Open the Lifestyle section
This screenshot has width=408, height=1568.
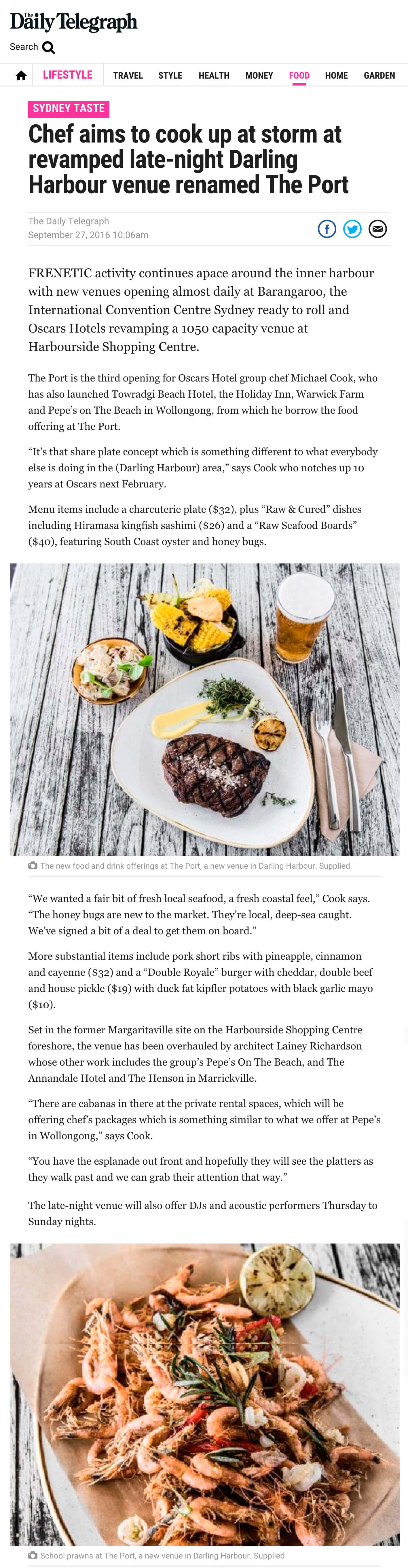(x=68, y=75)
